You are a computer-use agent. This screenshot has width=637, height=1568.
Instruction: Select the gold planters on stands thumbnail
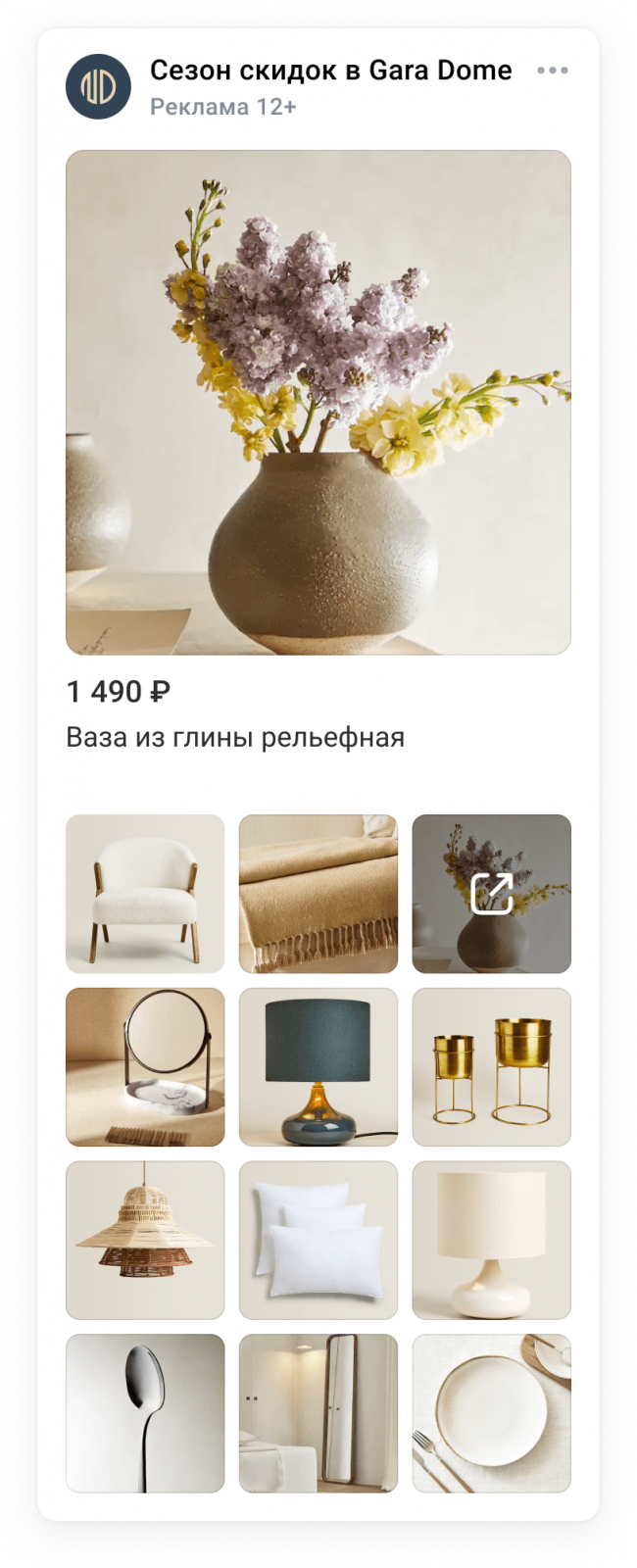[x=491, y=1067]
